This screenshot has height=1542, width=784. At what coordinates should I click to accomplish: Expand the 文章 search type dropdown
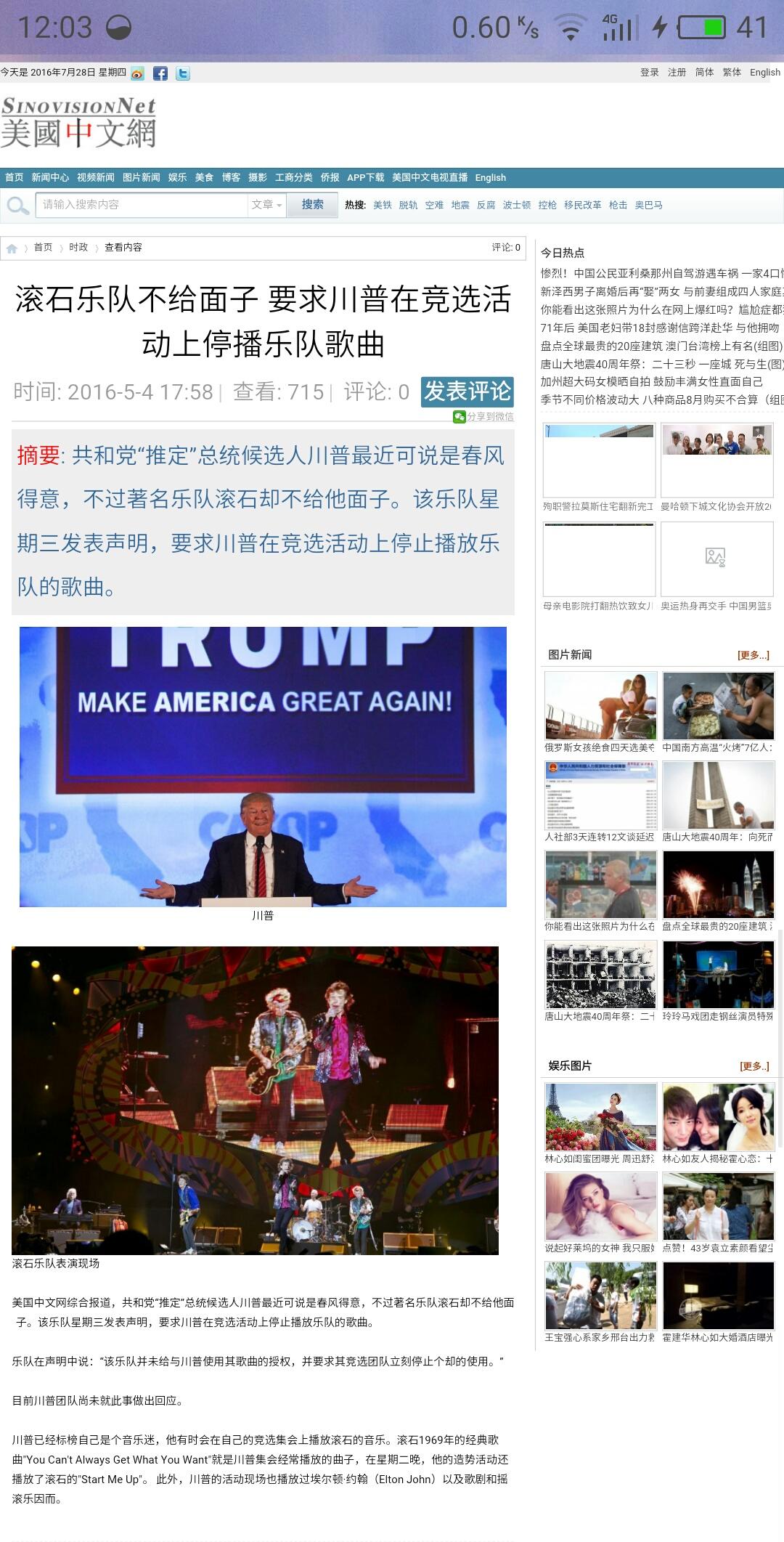pos(266,205)
